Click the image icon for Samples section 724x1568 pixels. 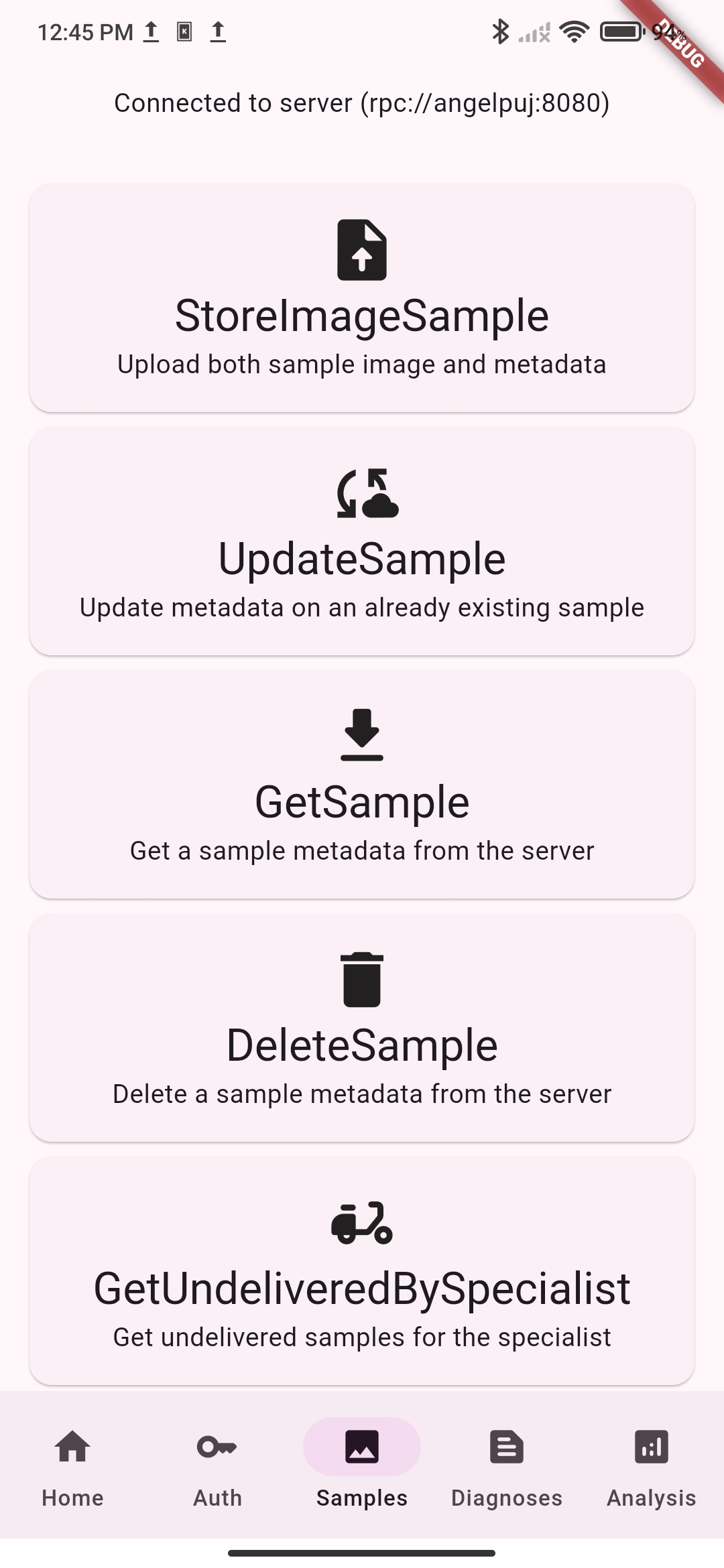[x=362, y=1447]
